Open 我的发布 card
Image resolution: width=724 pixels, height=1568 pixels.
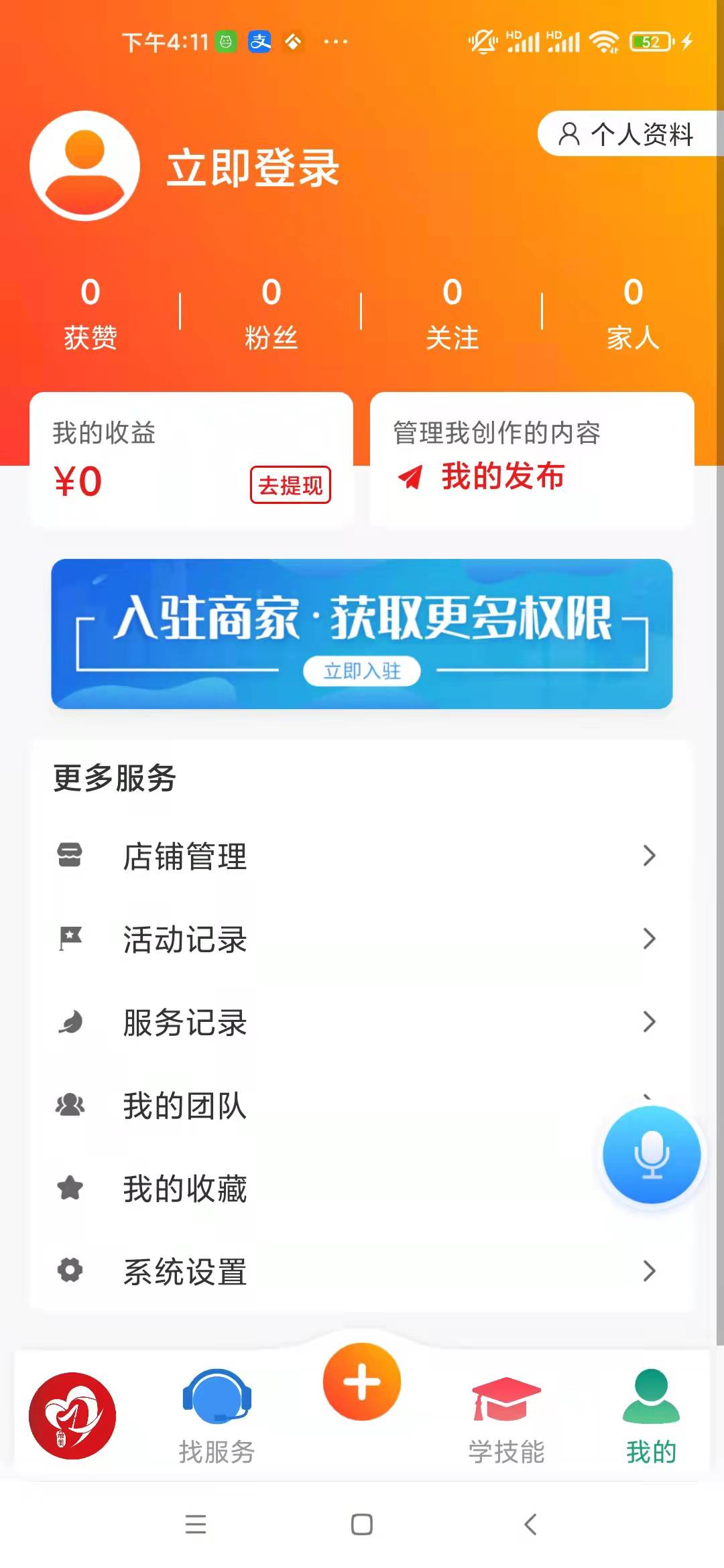(532, 460)
